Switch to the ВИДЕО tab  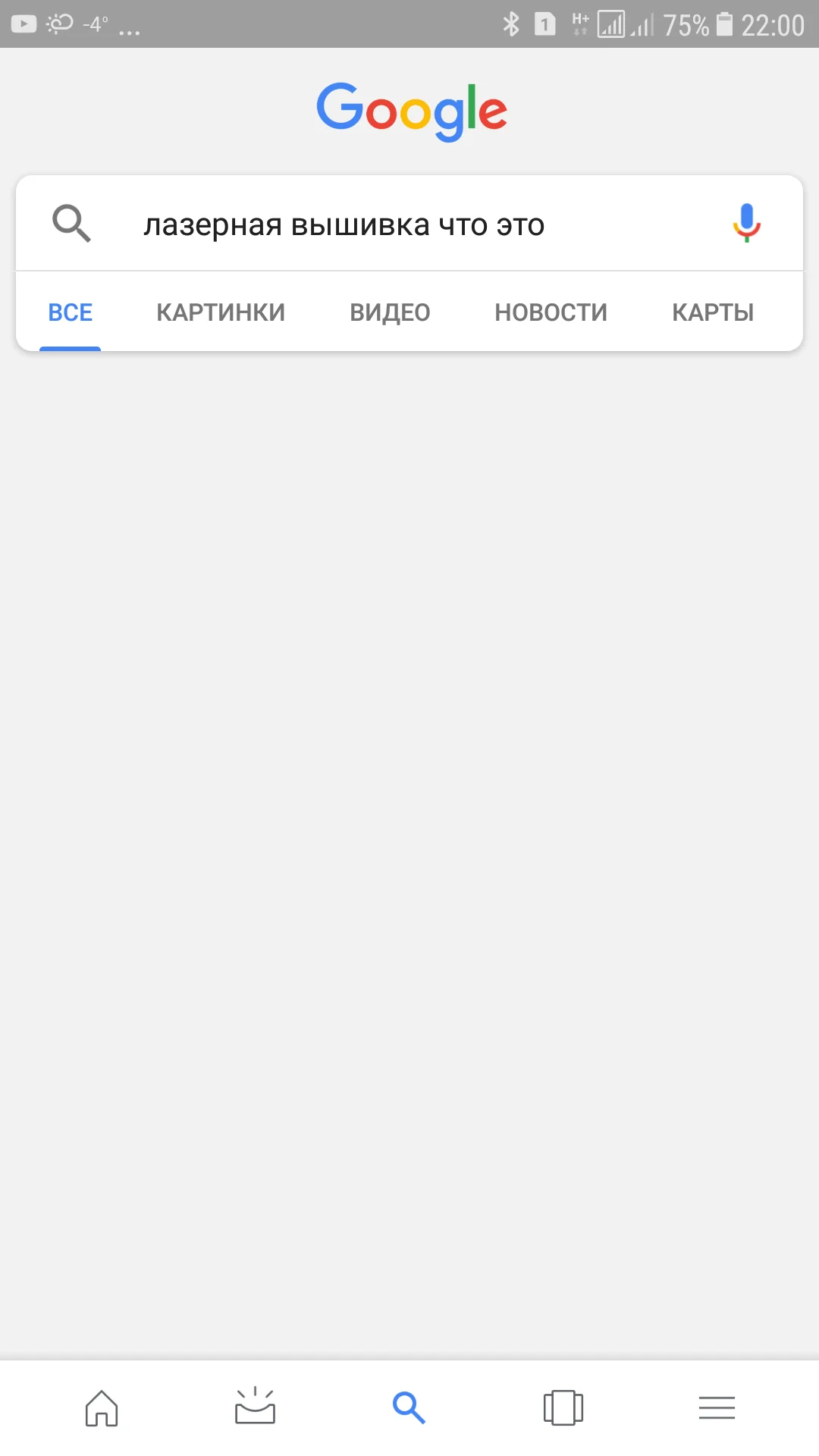389,312
